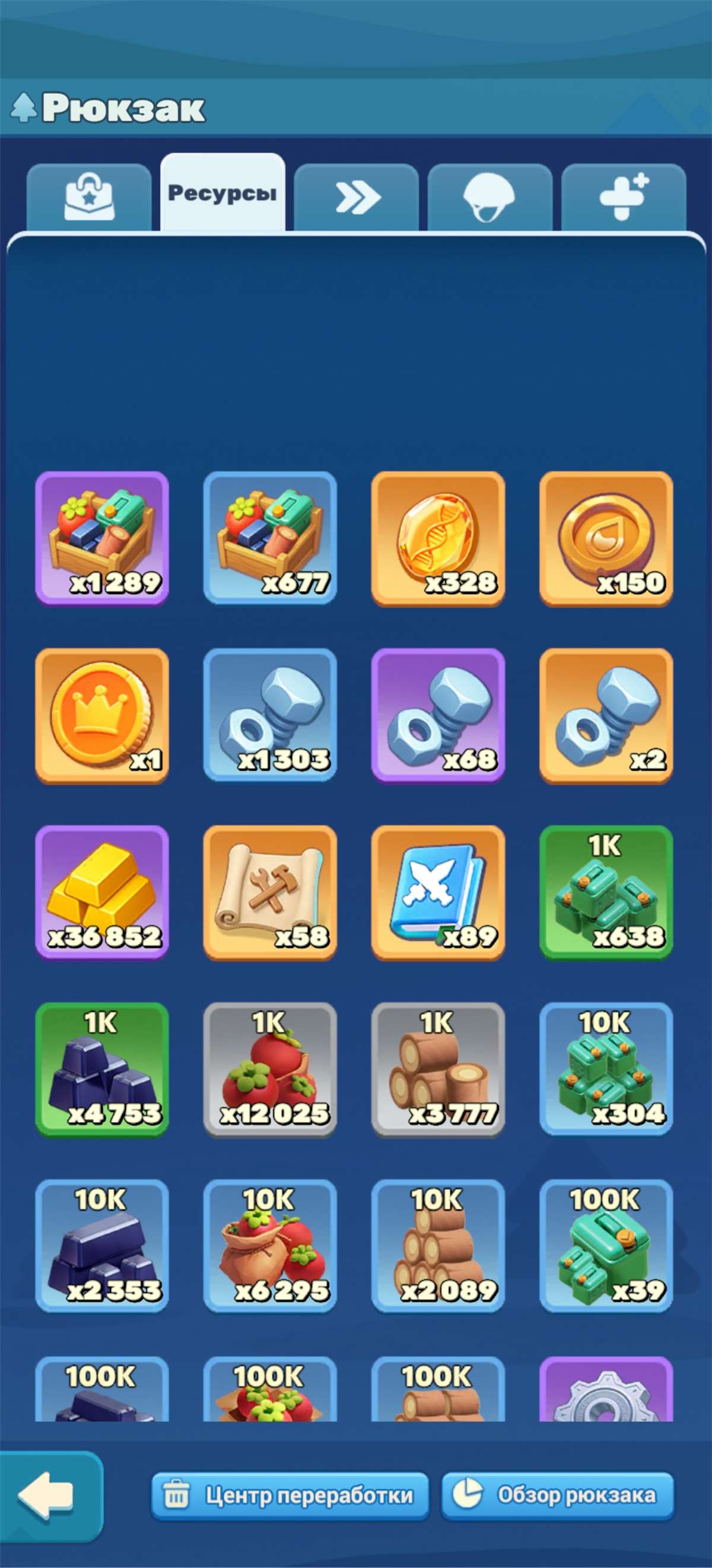Tap the blue battle manual book x89
This screenshot has width=712, height=1568.
pos(438,889)
